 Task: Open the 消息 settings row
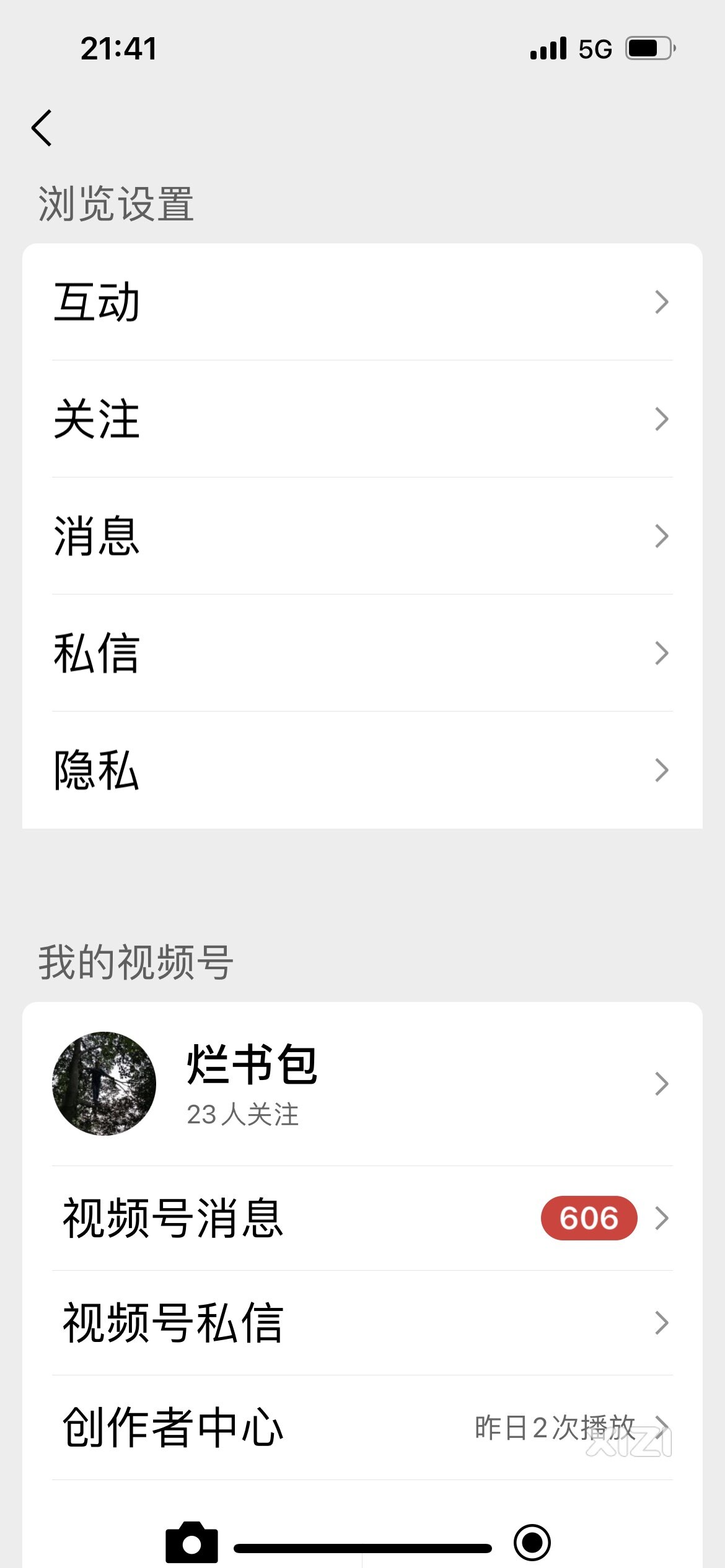(362, 536)
